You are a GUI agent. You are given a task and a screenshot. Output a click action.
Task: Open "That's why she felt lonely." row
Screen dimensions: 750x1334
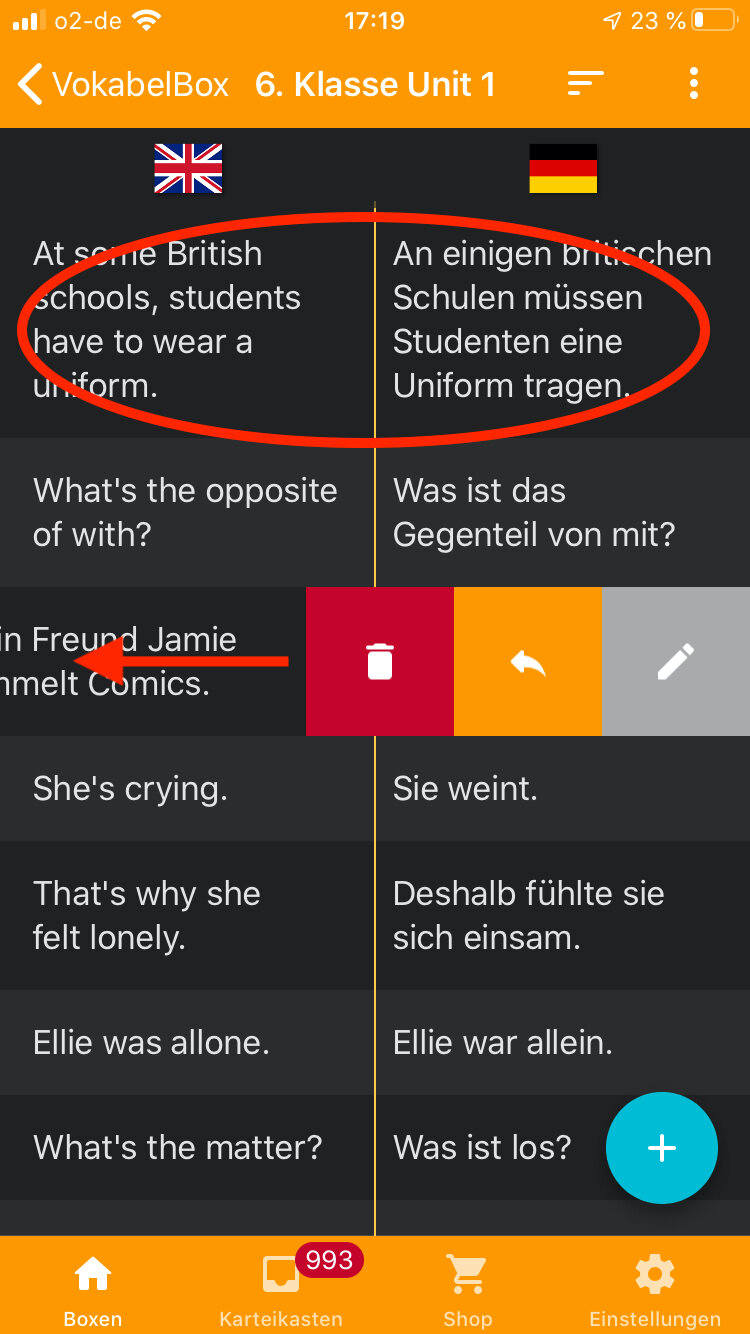pyautogui.click(x=375, y=916)
